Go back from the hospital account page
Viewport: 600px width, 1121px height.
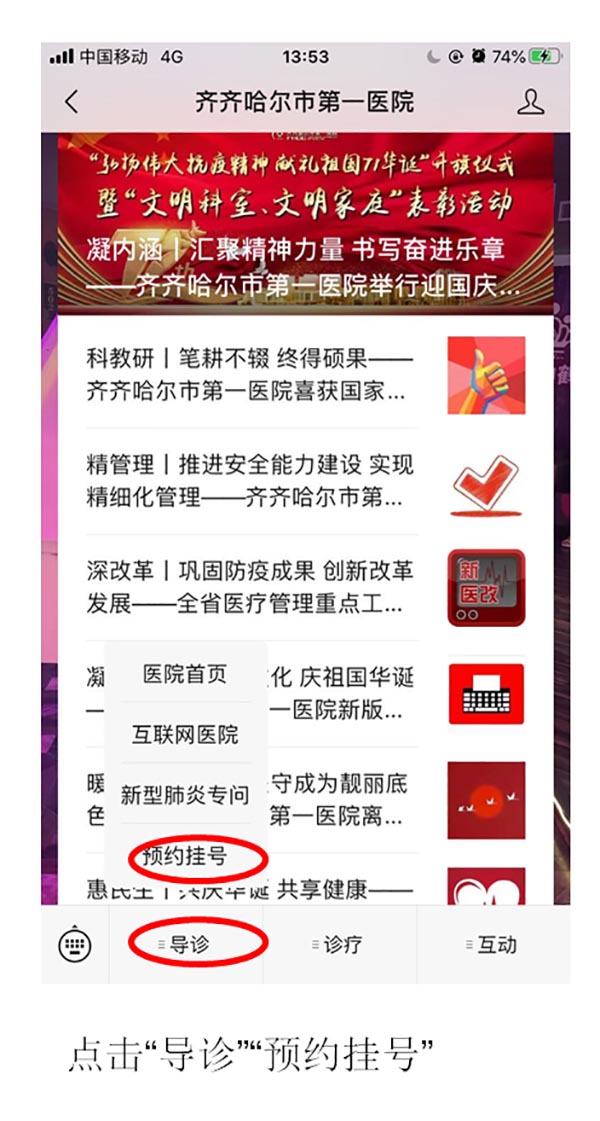[71, 102]
